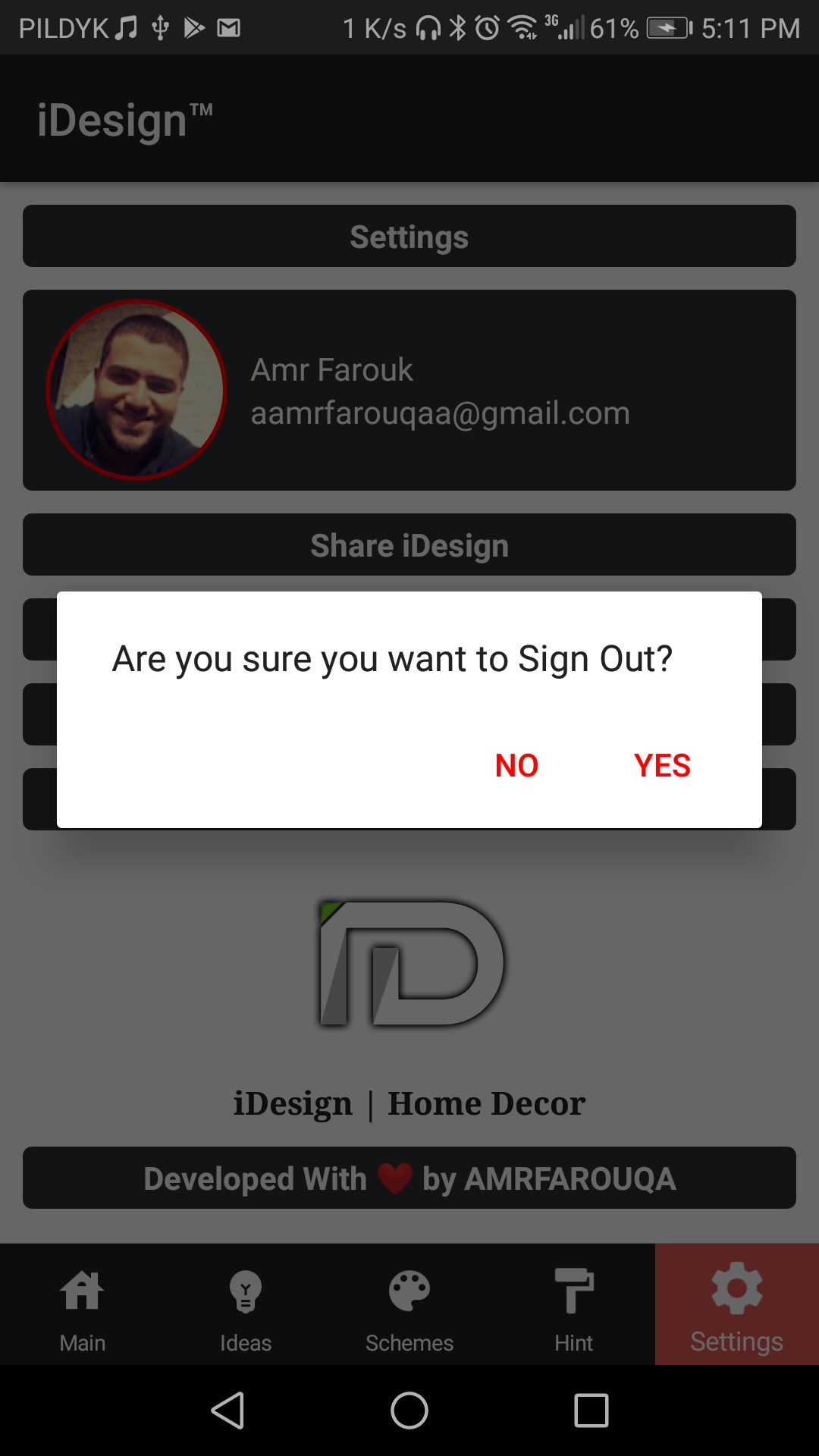Confirm sign out with YES
The width and height of the screenshot is (819, 1456).
662,765
